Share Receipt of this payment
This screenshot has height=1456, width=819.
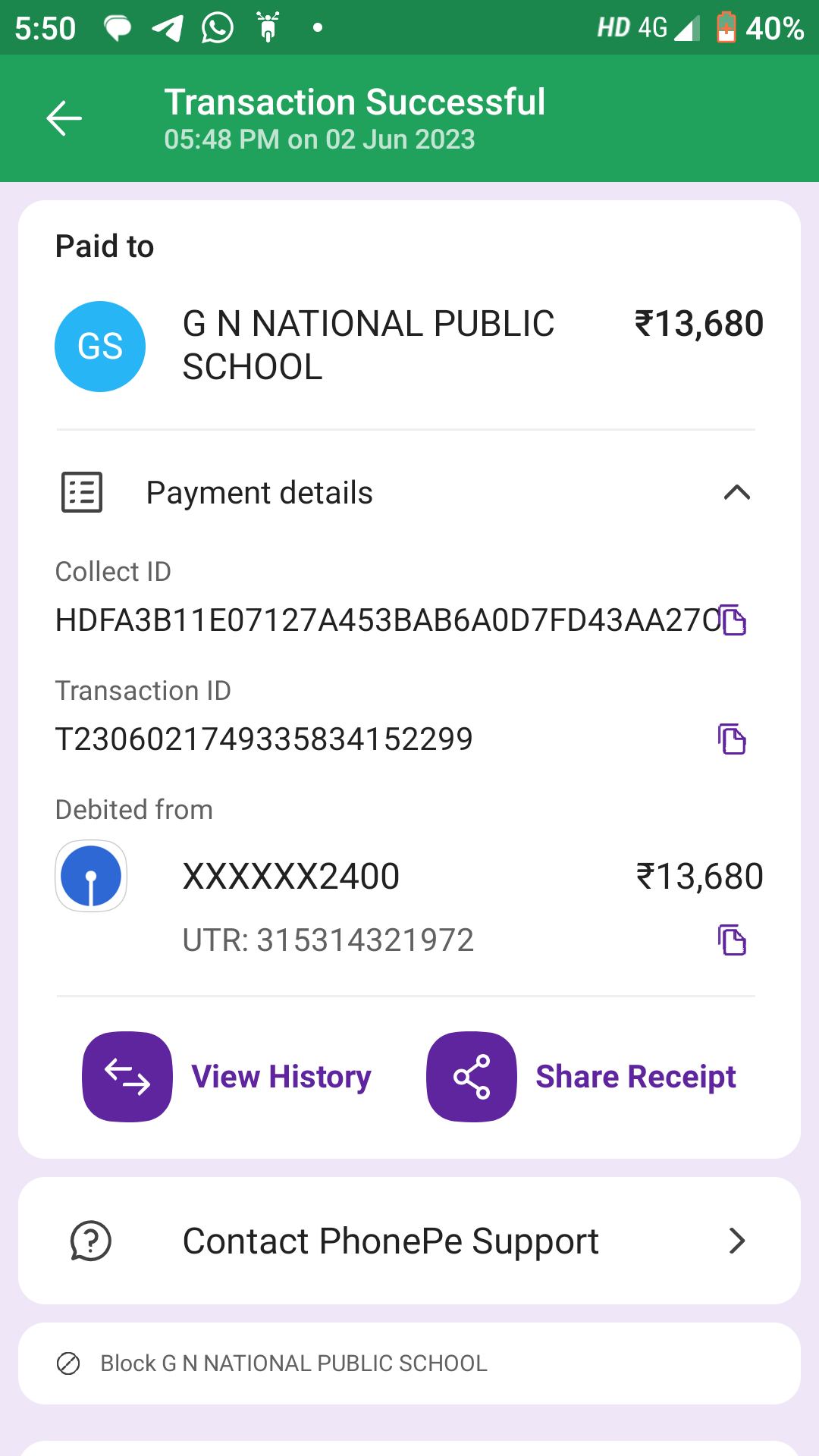pos(582,1077)
